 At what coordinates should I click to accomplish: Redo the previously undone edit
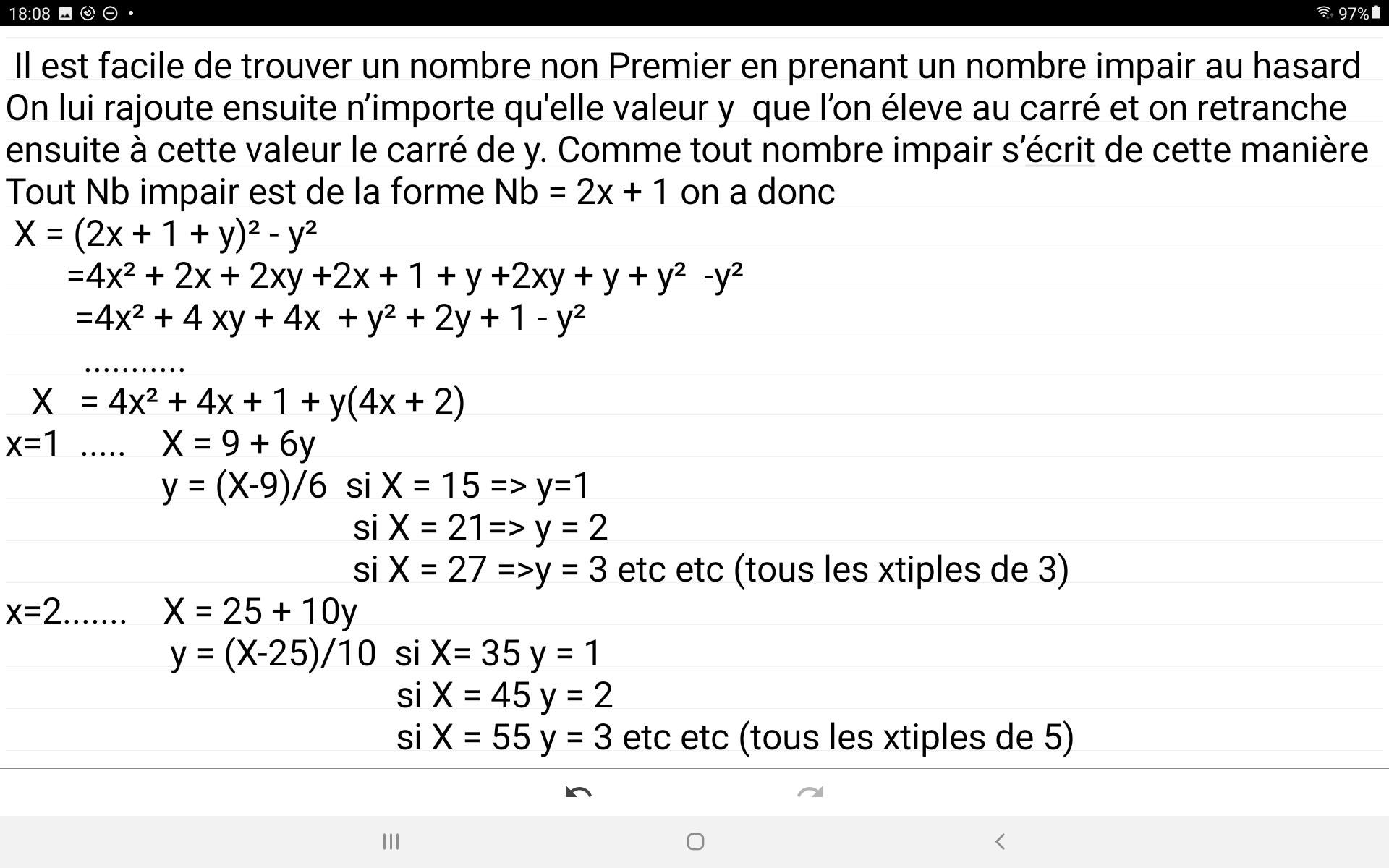point(810,791)
